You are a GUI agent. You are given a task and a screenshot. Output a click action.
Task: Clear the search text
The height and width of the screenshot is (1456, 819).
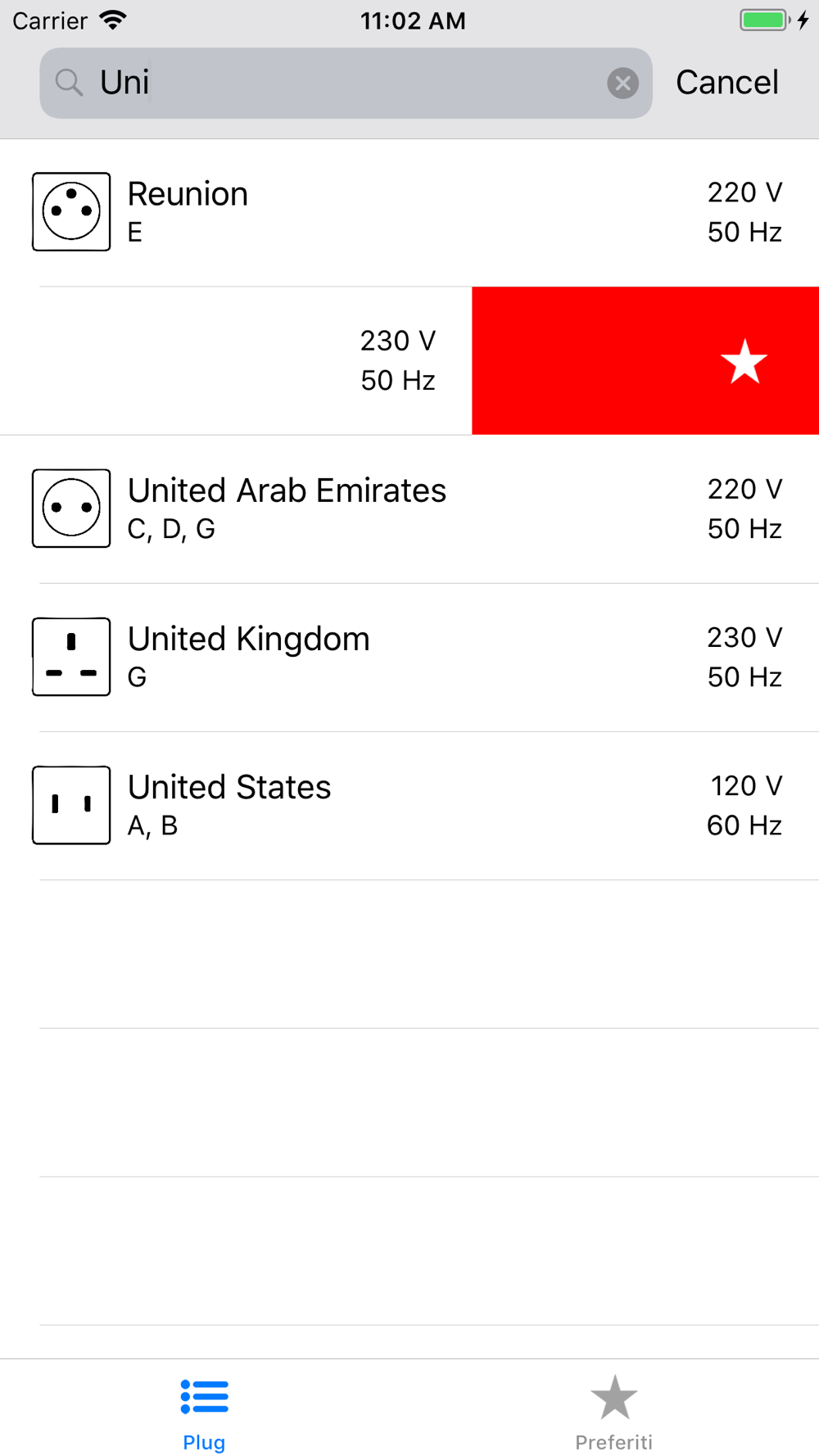[x=622, y=83]
